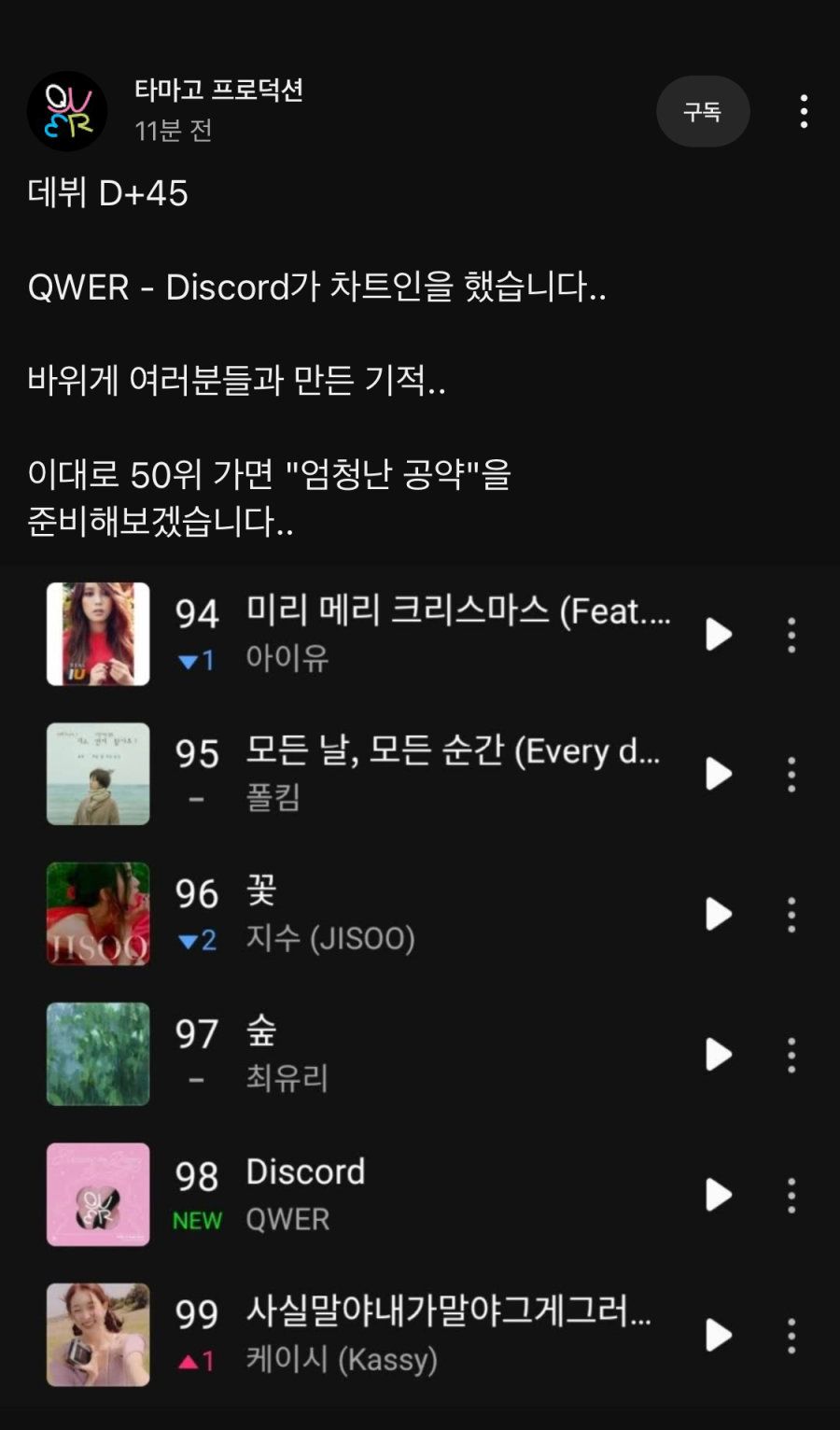Select the rank-down indicator on 꽃
The image size is (840, 1430).
[195, 938]
